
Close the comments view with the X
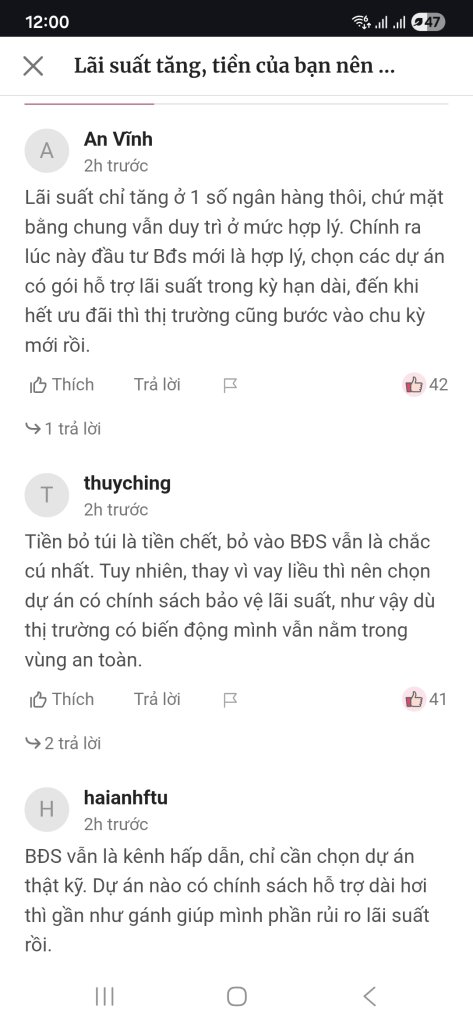[33, 66]
